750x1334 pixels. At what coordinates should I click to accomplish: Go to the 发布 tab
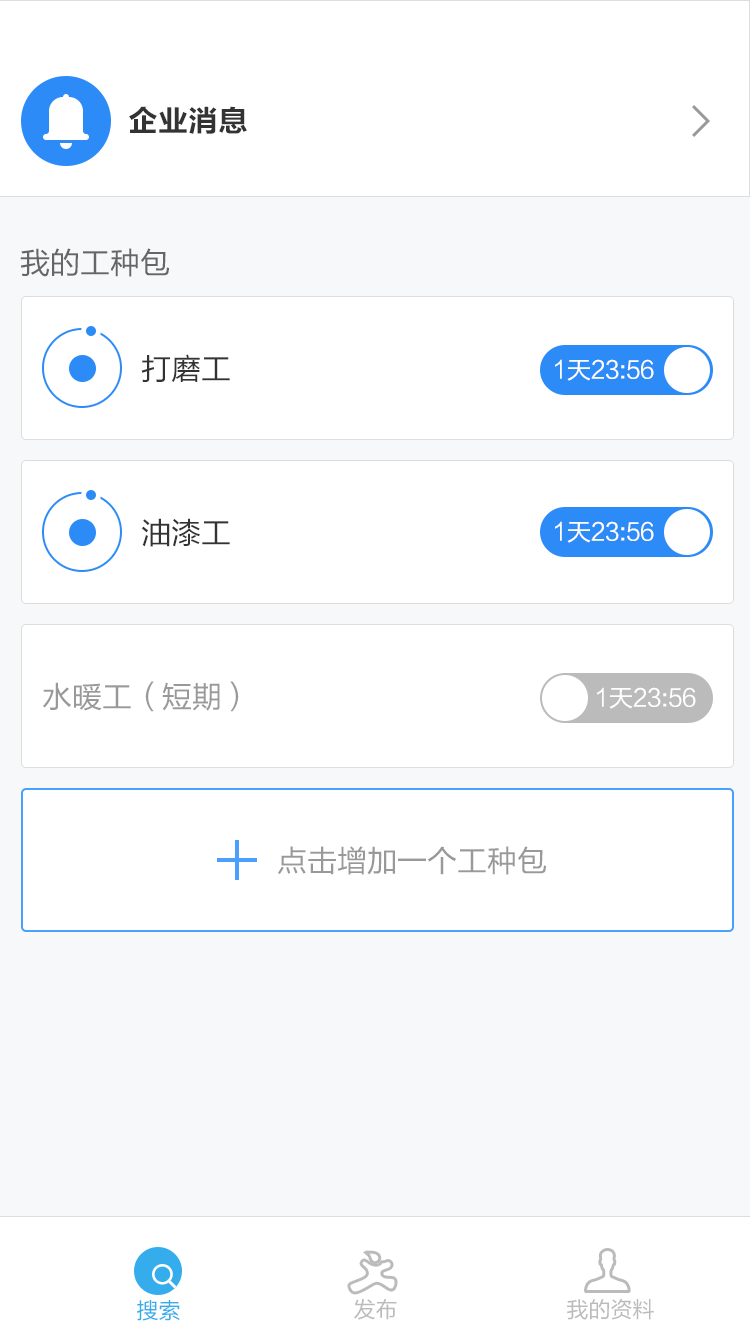(374, 1284)
